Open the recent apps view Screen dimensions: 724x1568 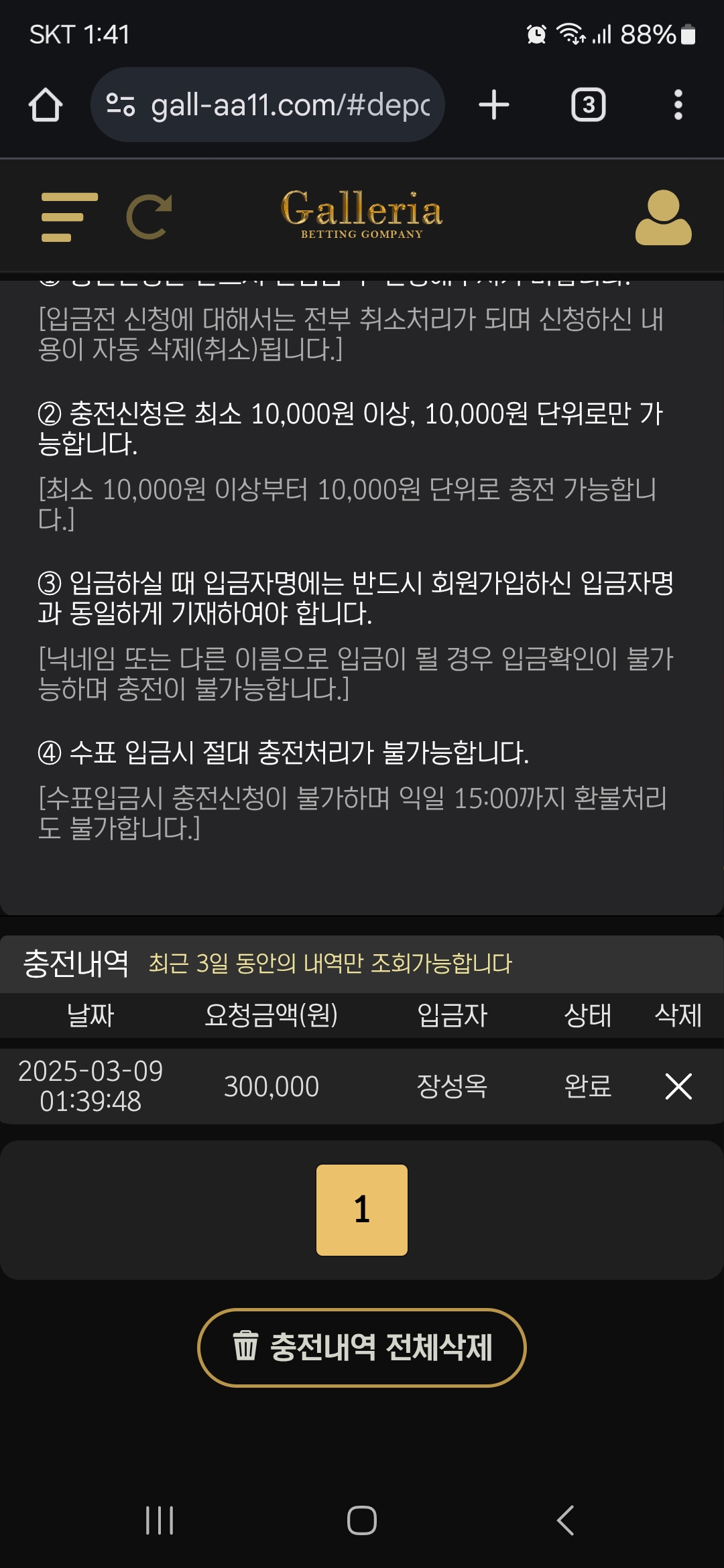tap(160, 1520)
